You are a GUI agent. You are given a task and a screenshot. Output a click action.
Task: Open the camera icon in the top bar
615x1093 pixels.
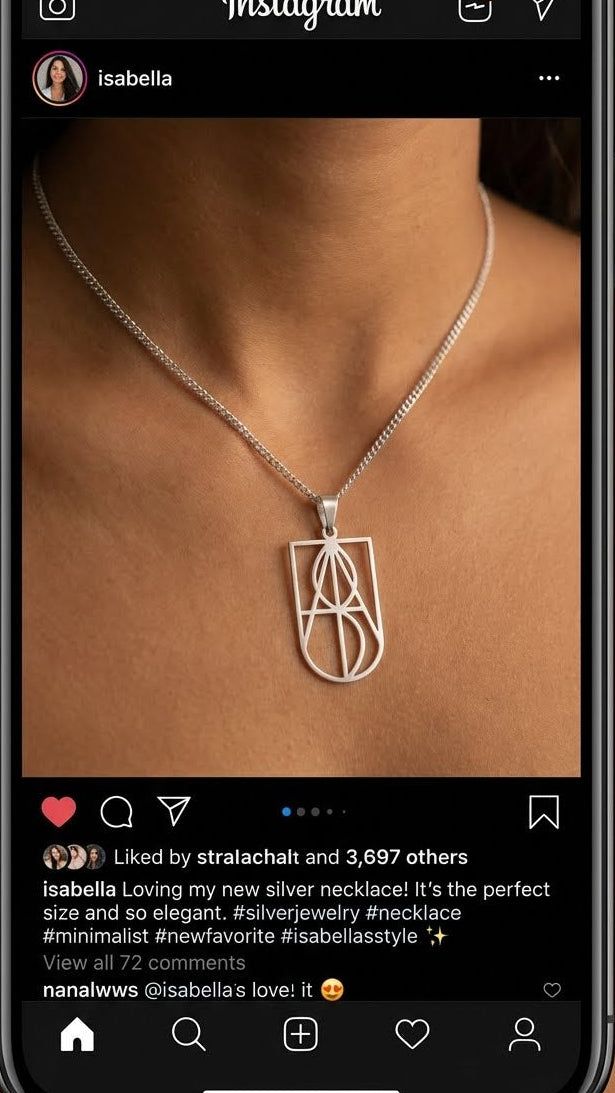click(x=57, y=8)
